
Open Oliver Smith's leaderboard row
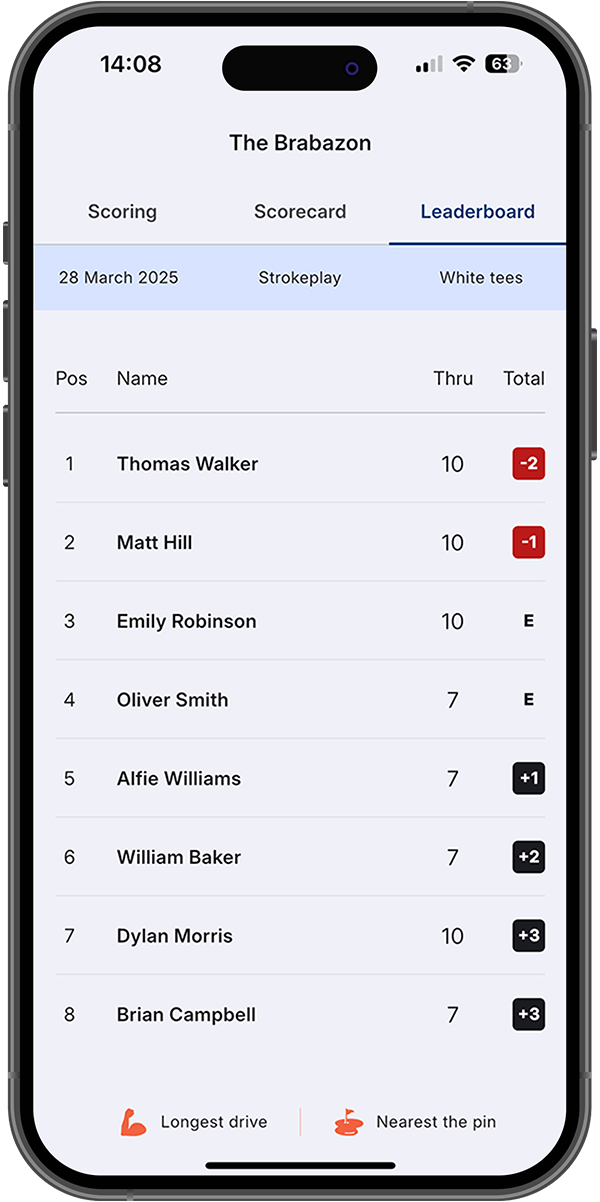(300, 700)
